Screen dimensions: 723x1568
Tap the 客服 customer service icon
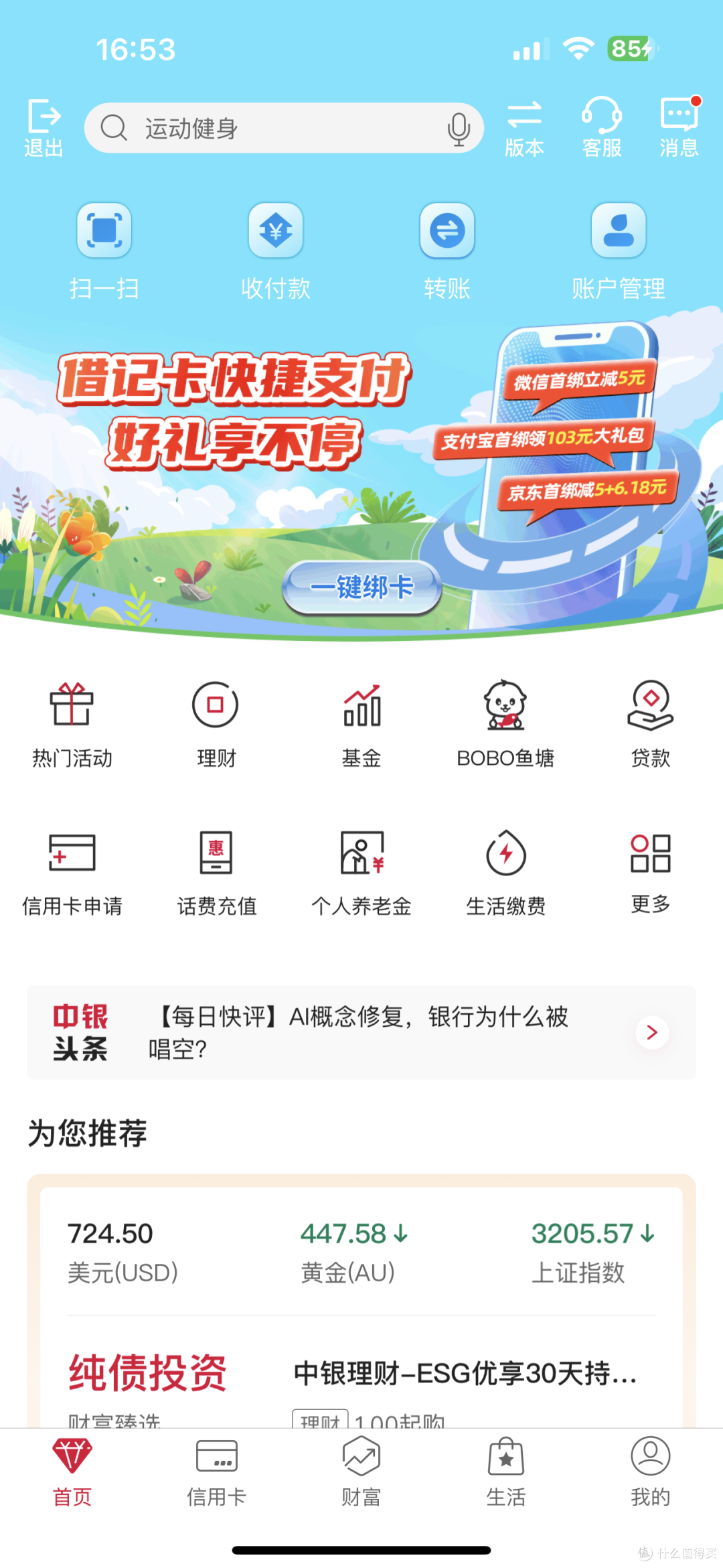click(600, 127)
